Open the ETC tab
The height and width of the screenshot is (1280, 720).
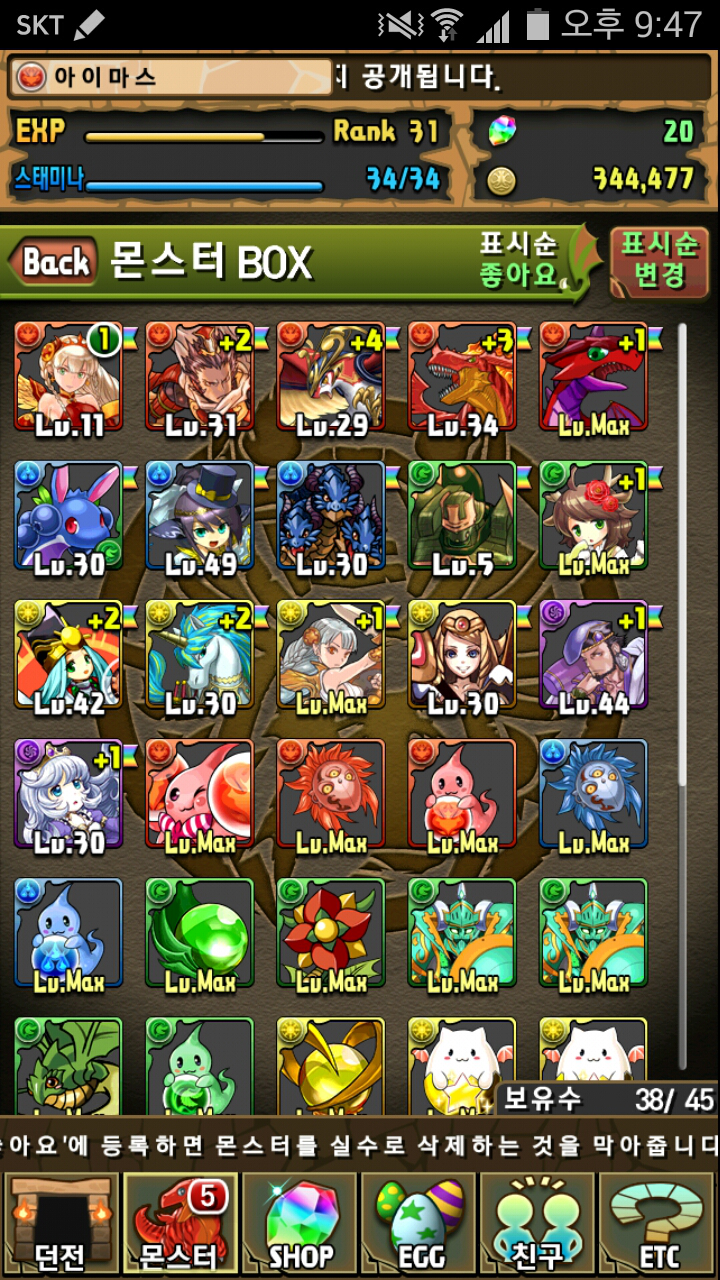pos(658,1224)
